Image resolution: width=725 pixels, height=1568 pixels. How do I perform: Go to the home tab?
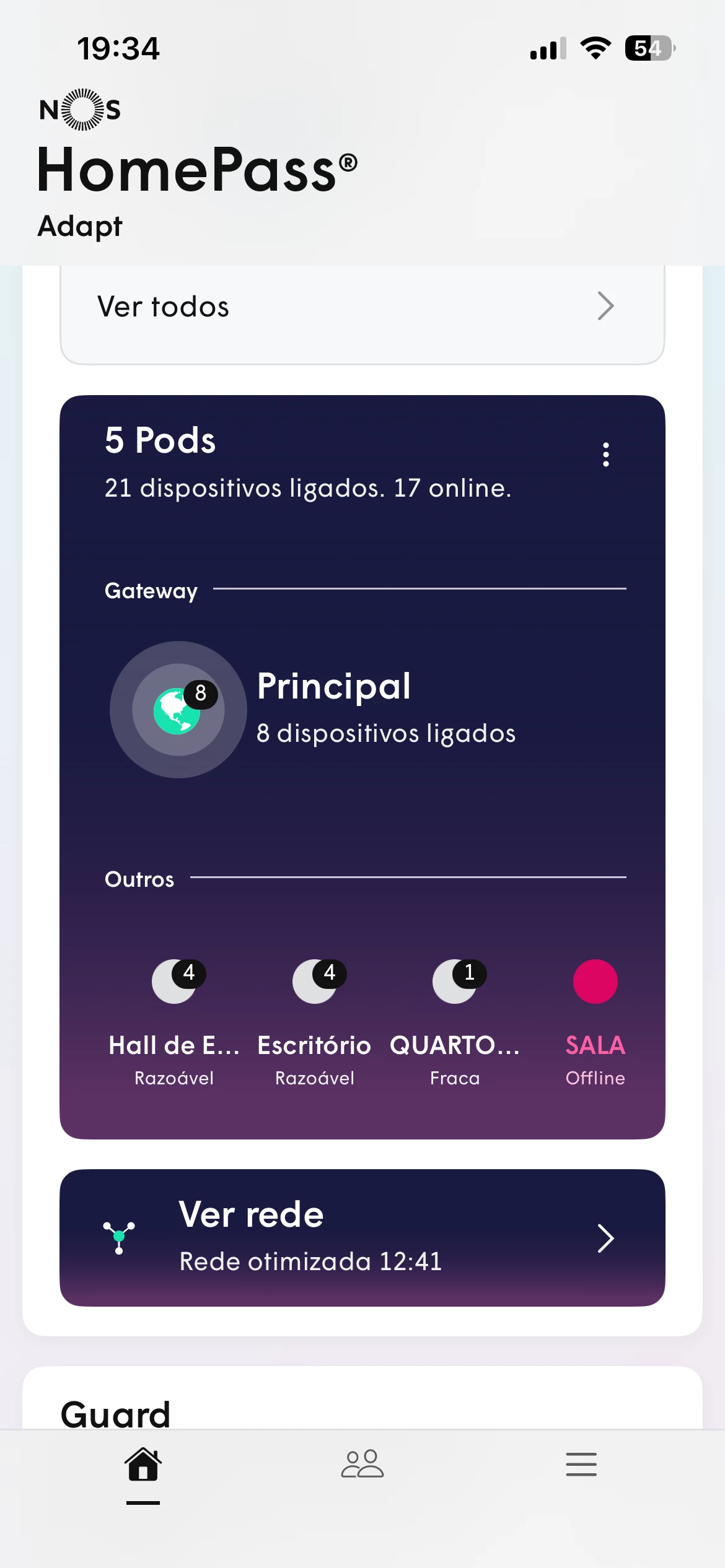pos(143,1465)
